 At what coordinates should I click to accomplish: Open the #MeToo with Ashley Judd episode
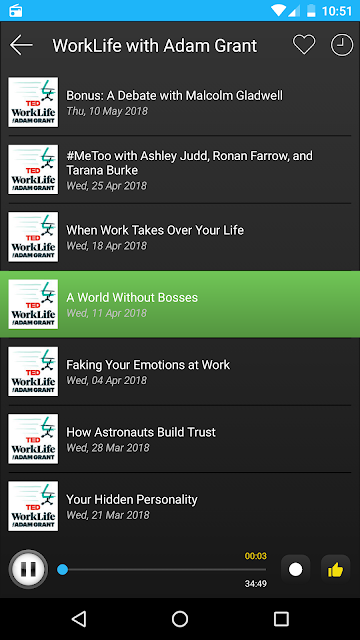(180, 169)
